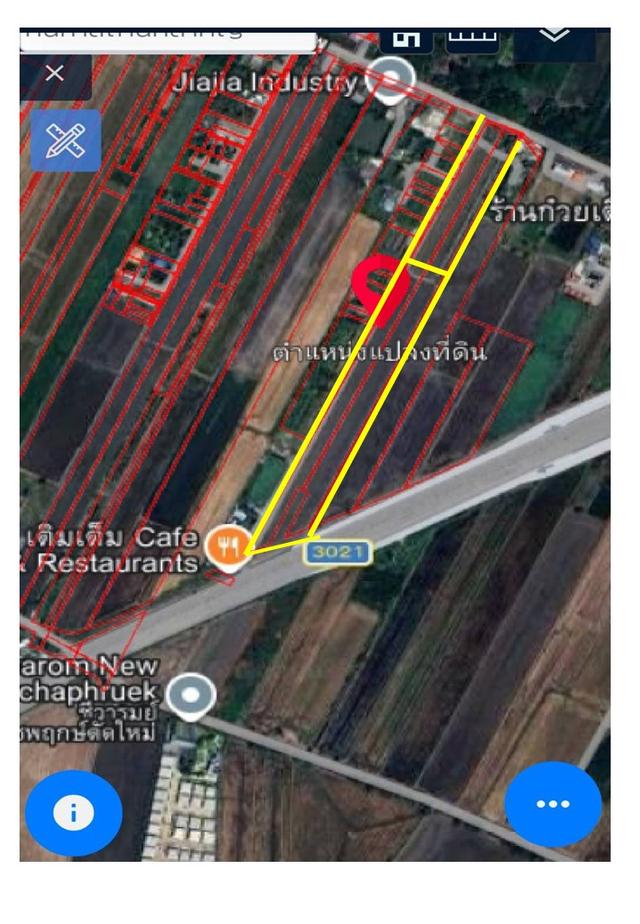This screenshot has height=924, width=640.
Task: Open the ruler and pencil measuring tool
Action: pyautogui.click(x=66, y=141)
